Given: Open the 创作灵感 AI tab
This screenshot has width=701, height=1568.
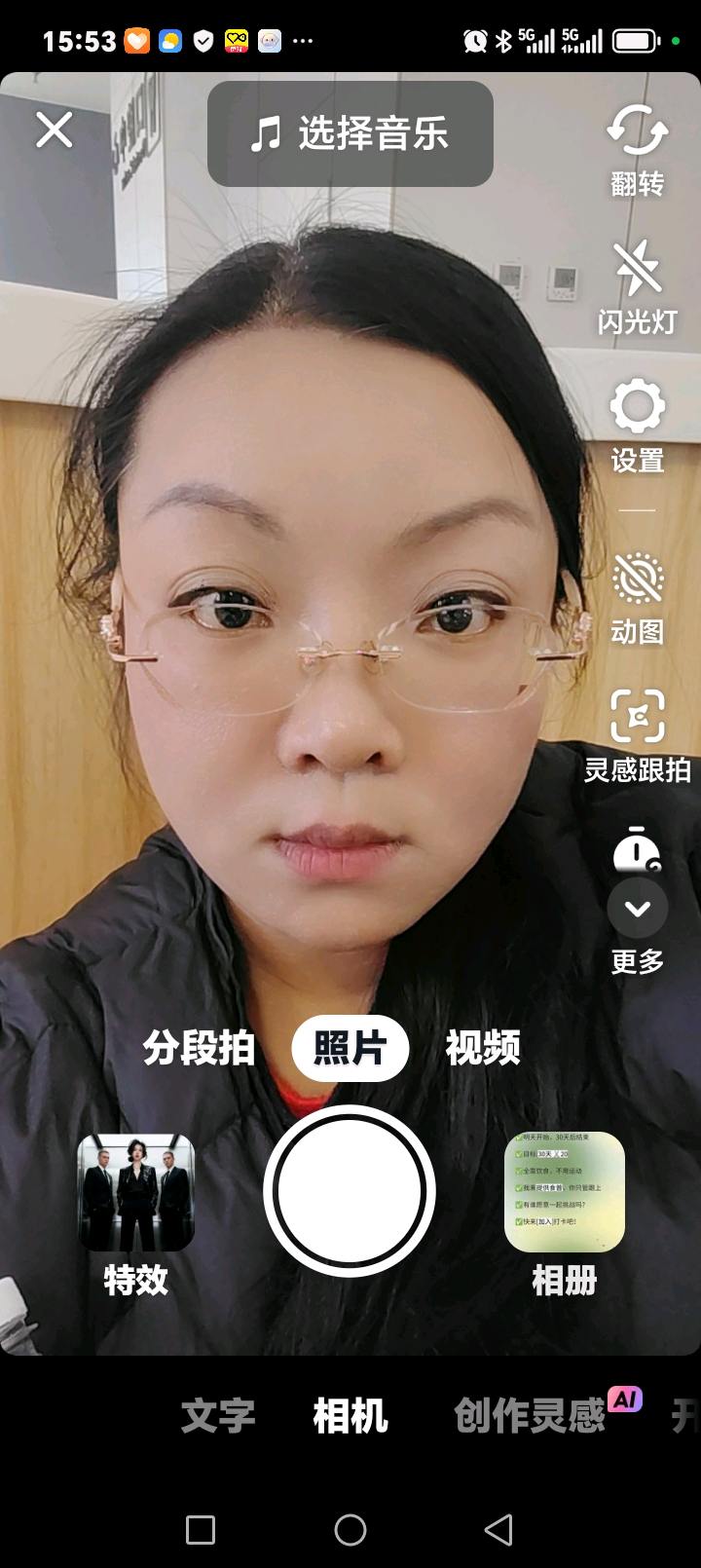Looking at the screenshot, I should [532, 1416].
